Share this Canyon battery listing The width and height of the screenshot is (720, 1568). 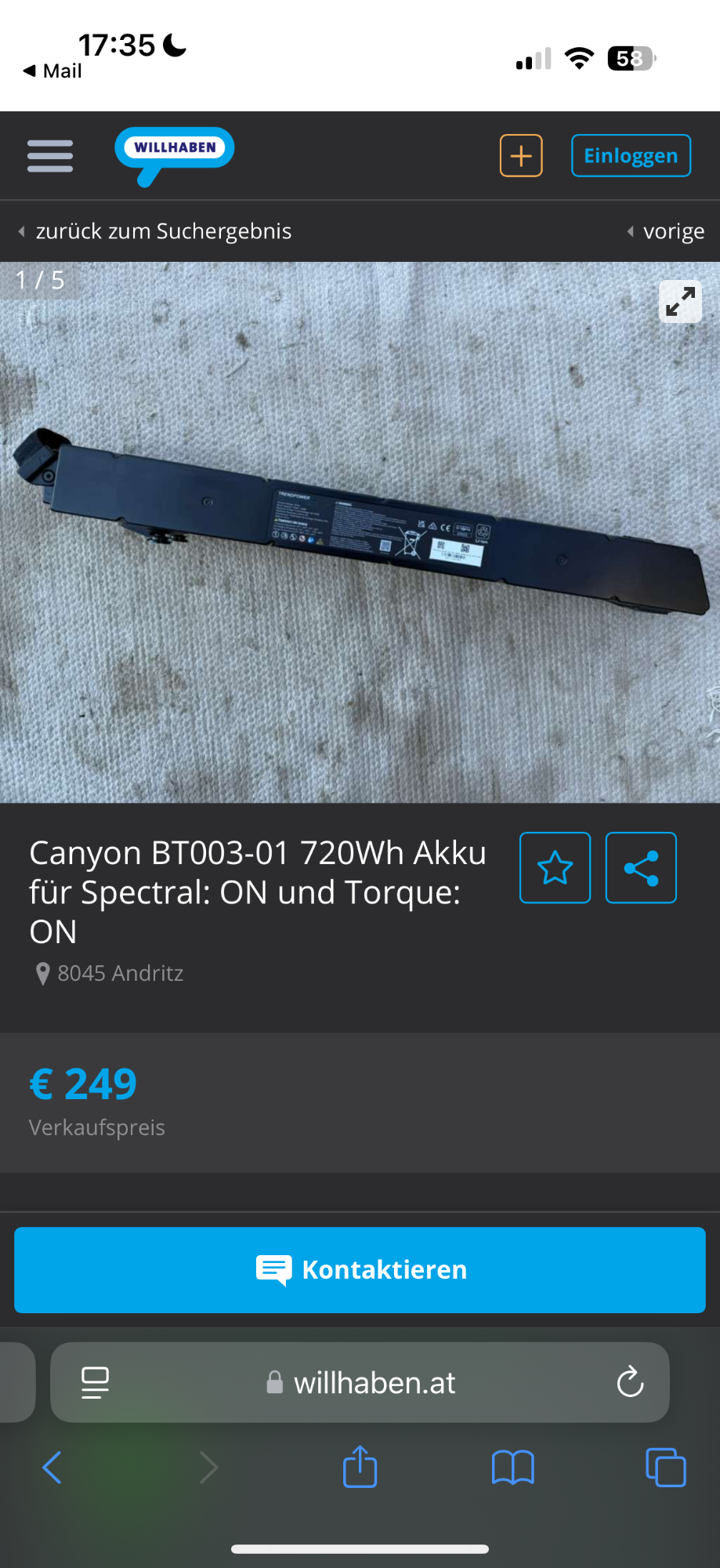(x=641, y=868)
